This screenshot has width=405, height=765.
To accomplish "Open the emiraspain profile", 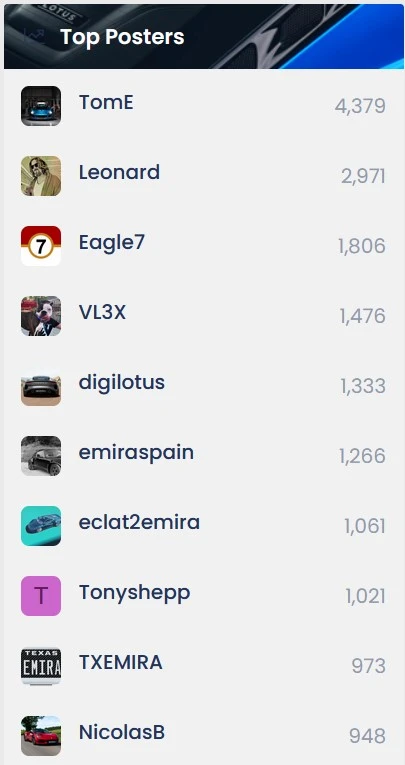I will (x=136, y=453).
